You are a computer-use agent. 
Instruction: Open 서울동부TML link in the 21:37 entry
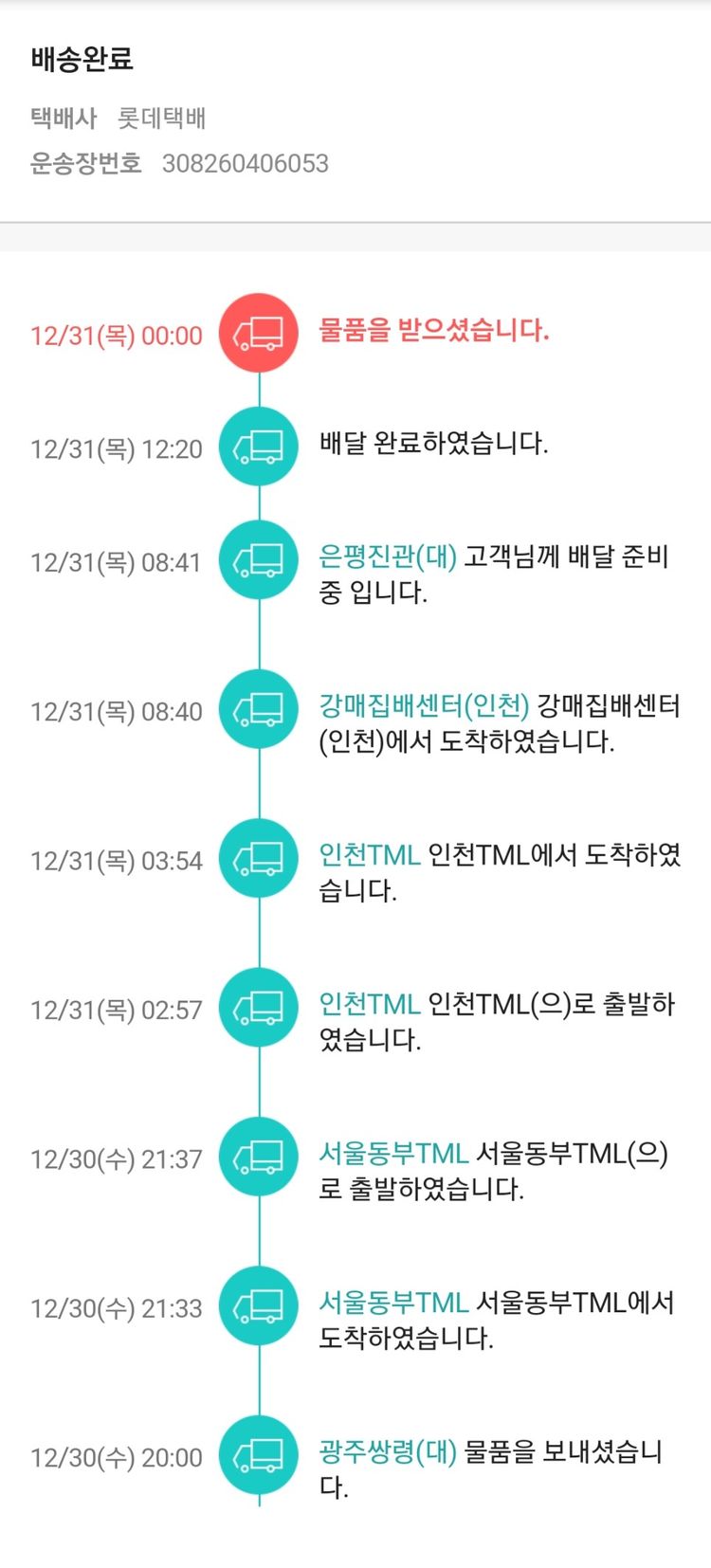tap(393, 1153)
